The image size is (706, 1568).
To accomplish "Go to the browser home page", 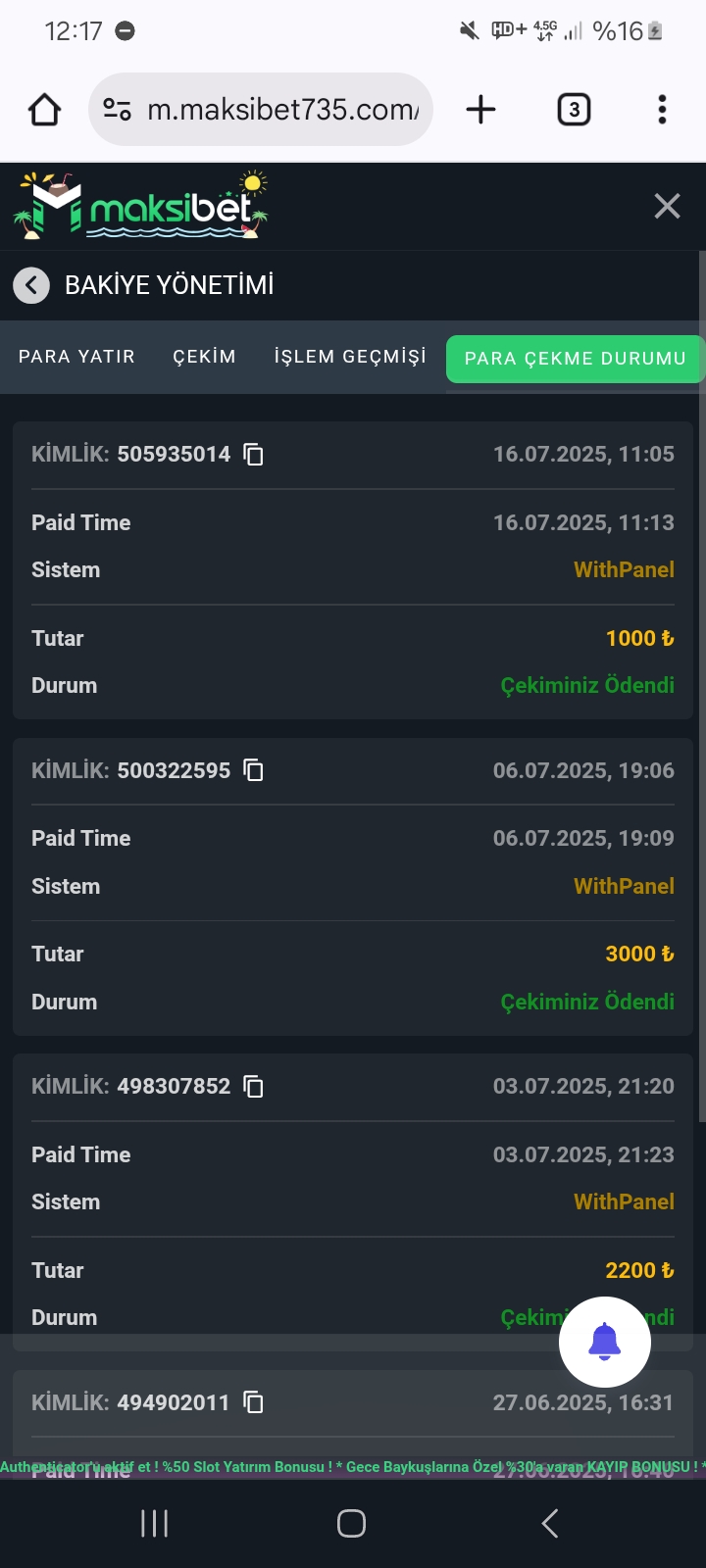I will pos(45,110).
